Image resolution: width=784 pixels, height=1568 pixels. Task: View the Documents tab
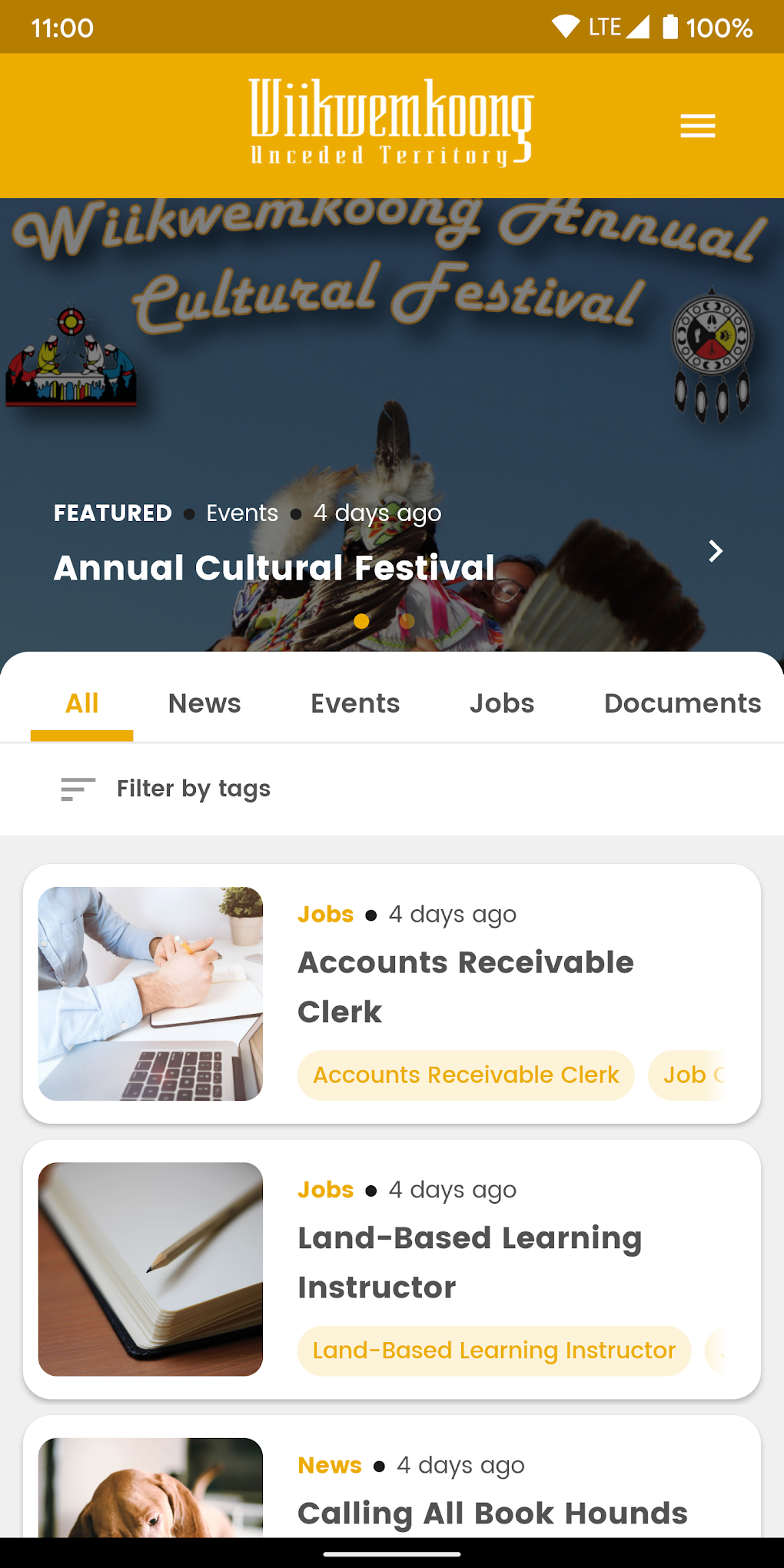[682, 703]
